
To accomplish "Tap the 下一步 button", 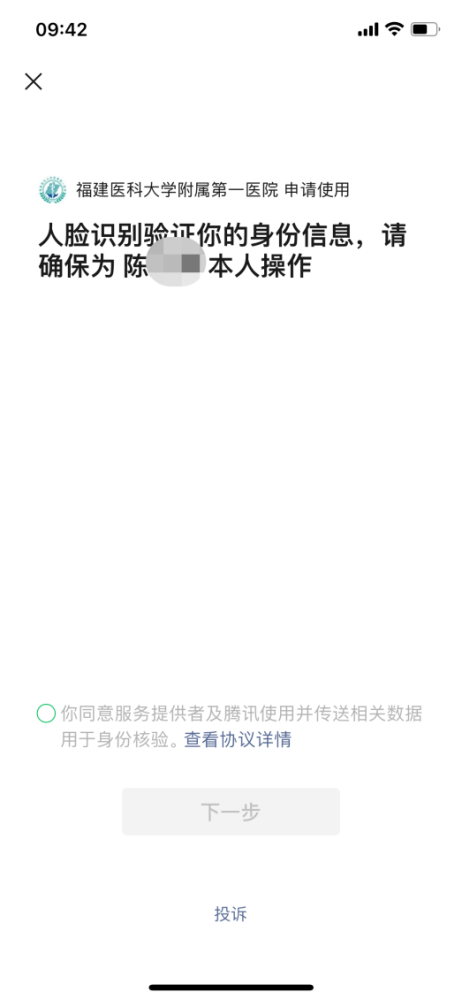I will [x=231, y=812].
